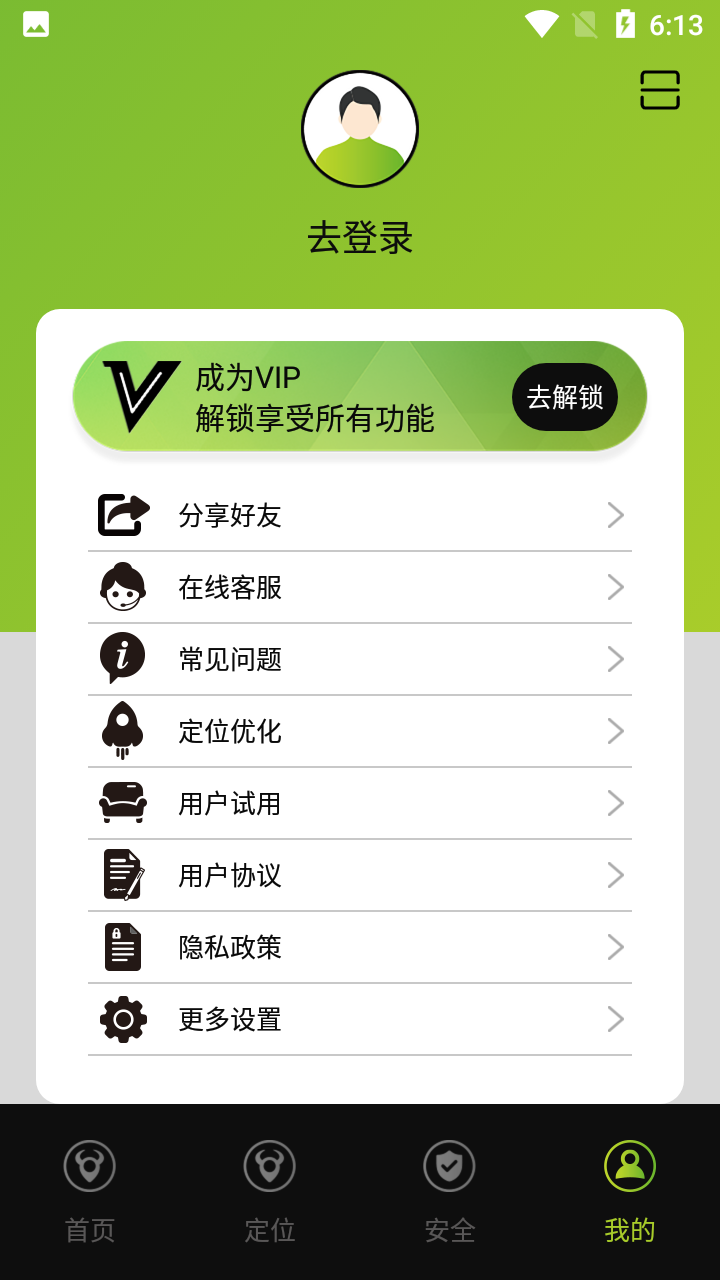Tap the 去解锁 VIP unlock button
This screenshot has width=720, height=1280.
565,397
